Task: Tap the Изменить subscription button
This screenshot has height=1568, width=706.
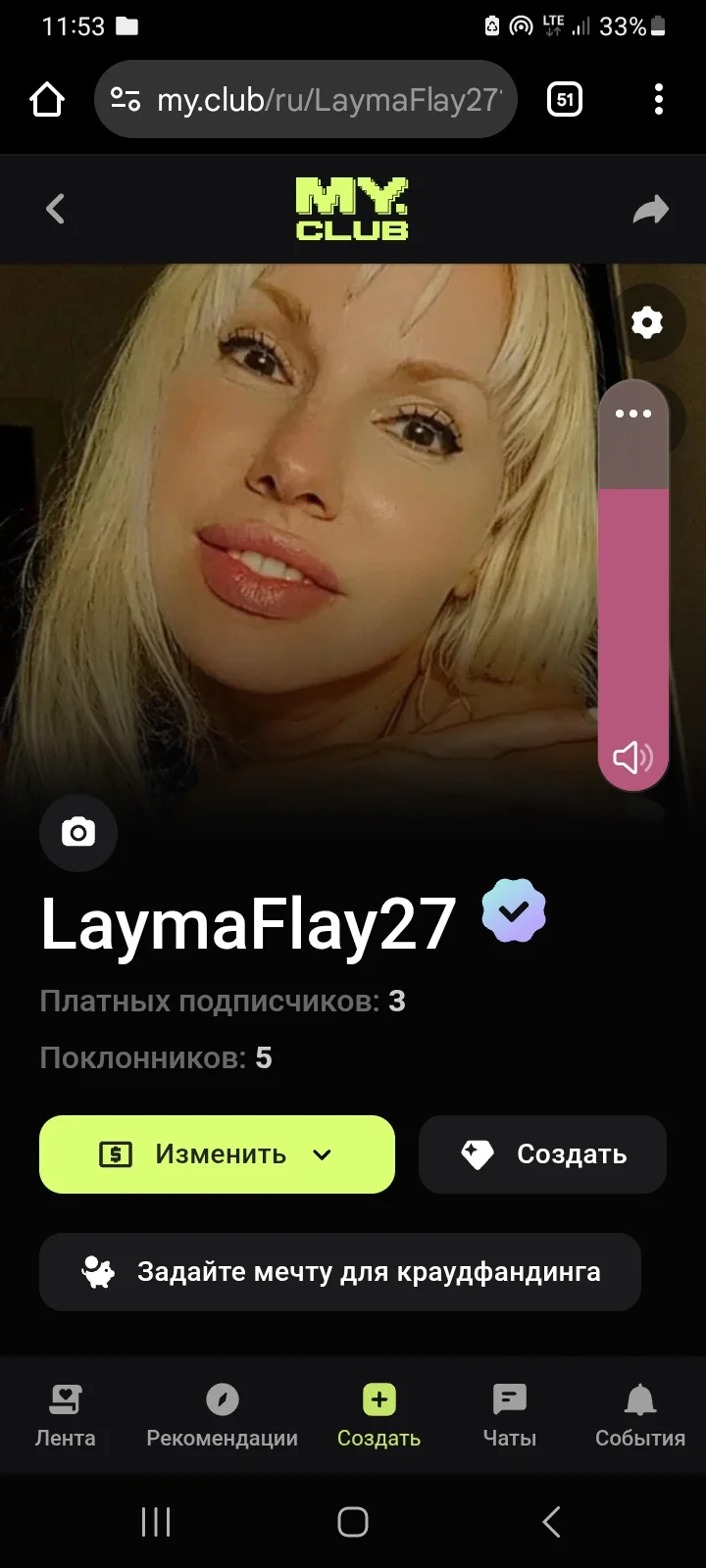Action: click(217, 1154)
